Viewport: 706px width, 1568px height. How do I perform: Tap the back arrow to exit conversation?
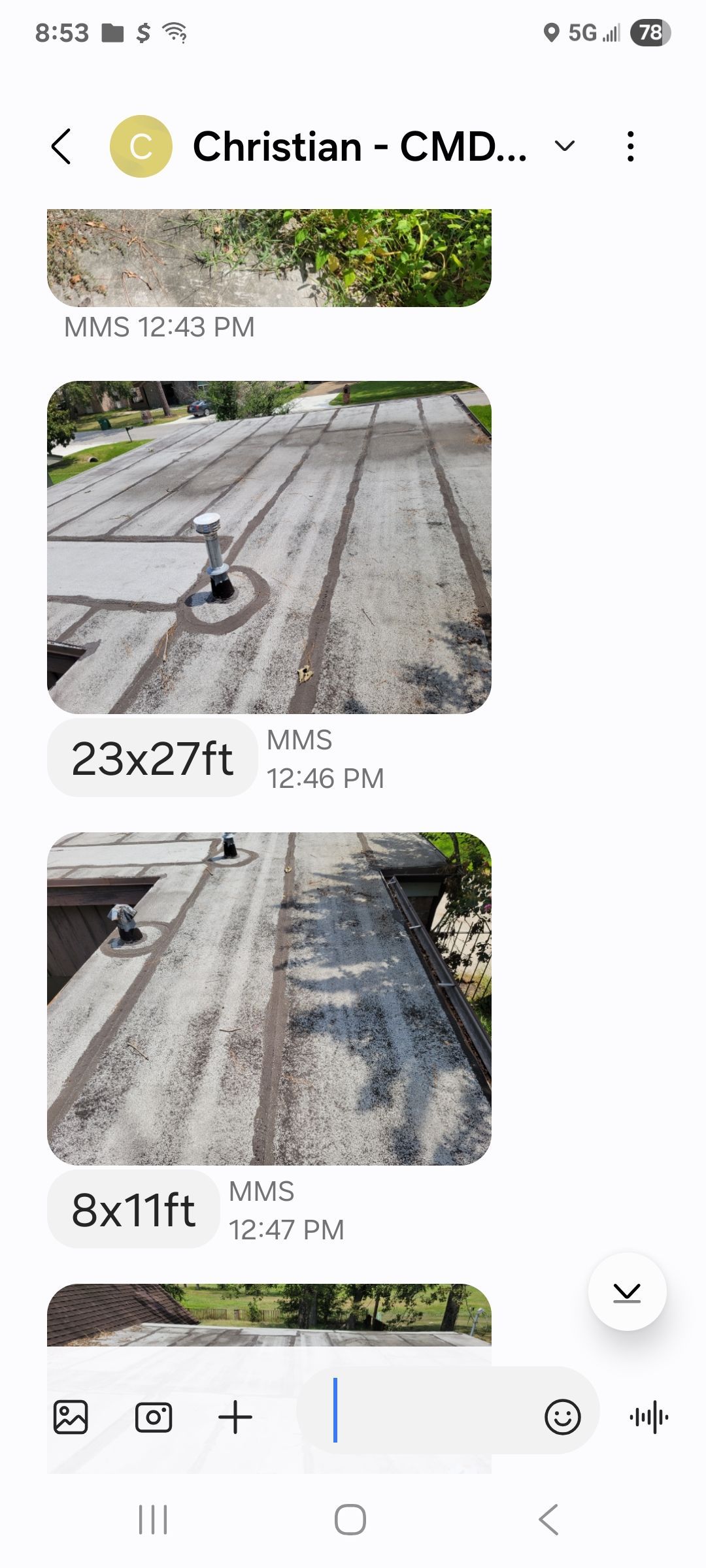tap(61, 145)
